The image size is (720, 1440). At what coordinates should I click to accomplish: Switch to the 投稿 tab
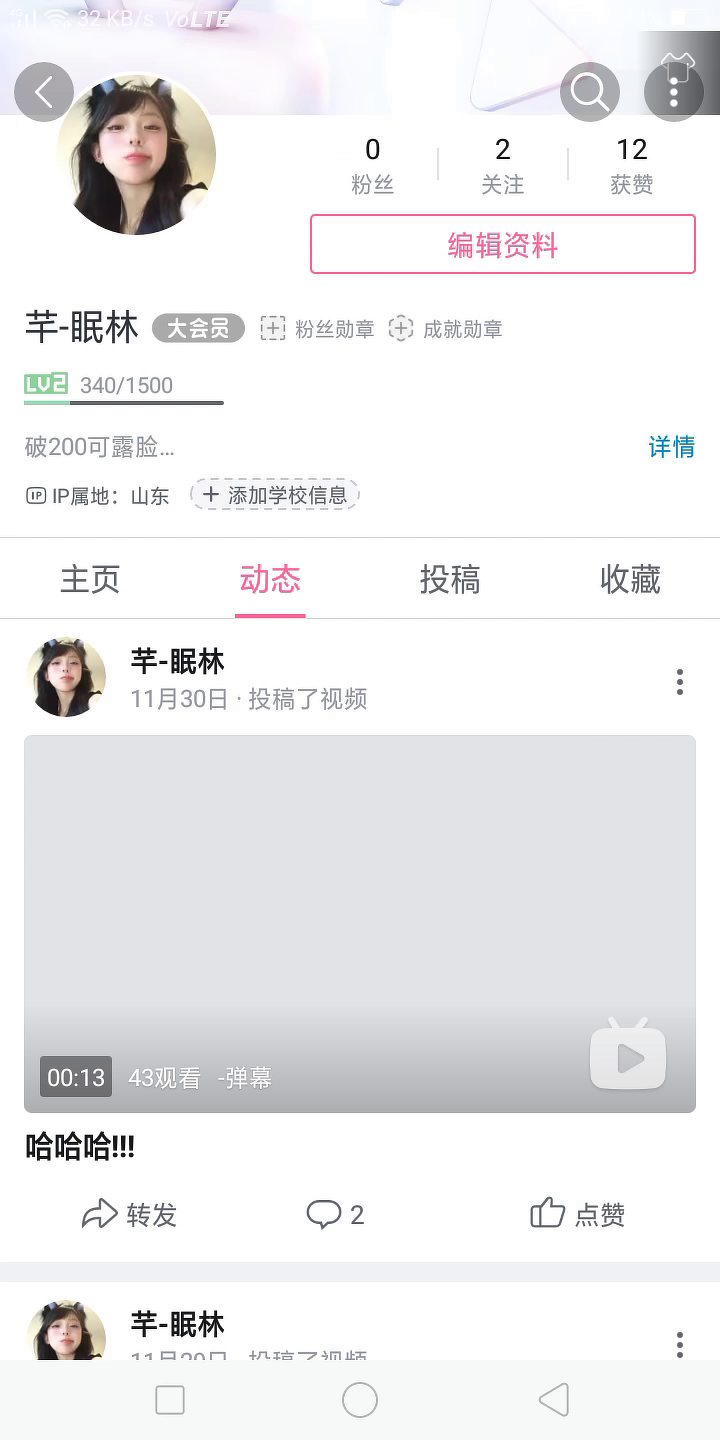coord(450,579)
